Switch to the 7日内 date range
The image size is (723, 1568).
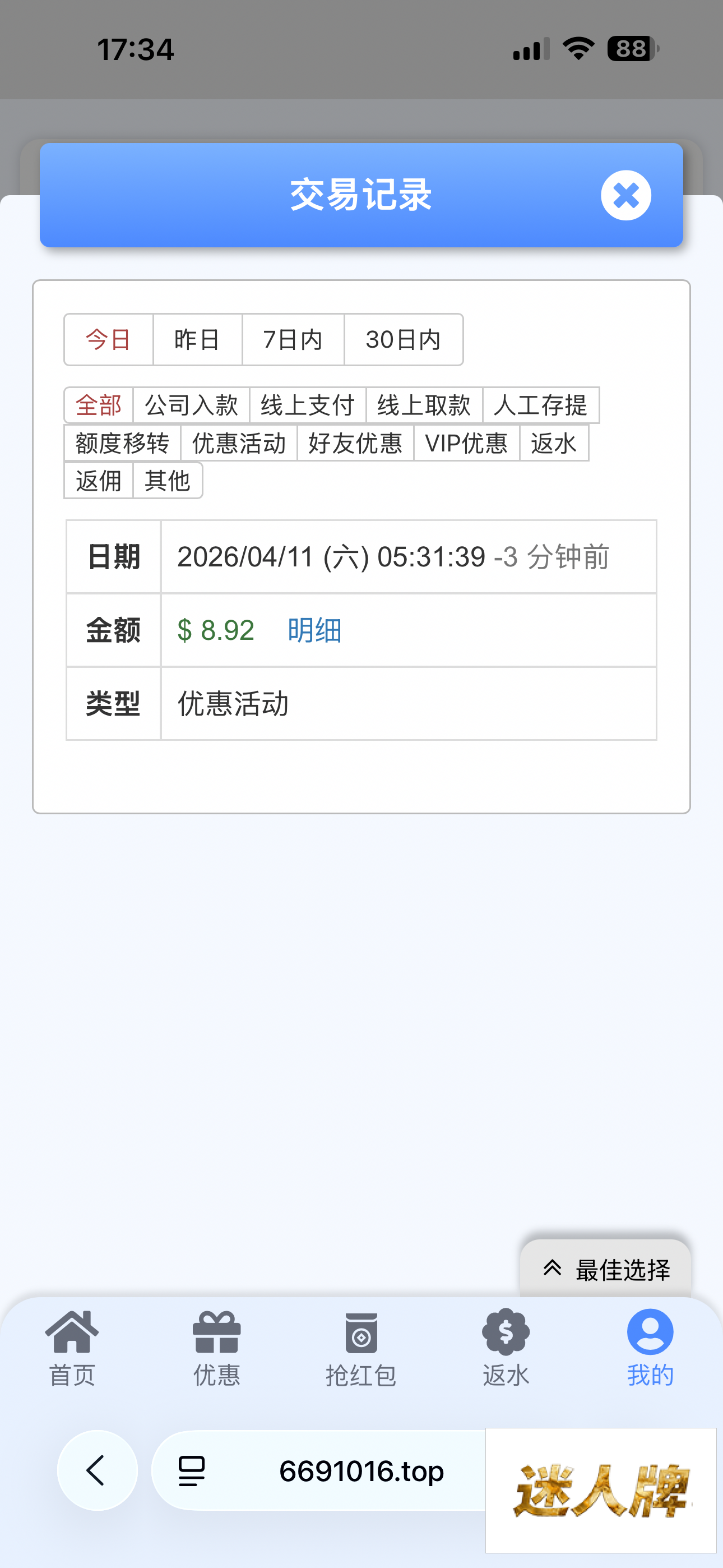(x=293, y=340)
